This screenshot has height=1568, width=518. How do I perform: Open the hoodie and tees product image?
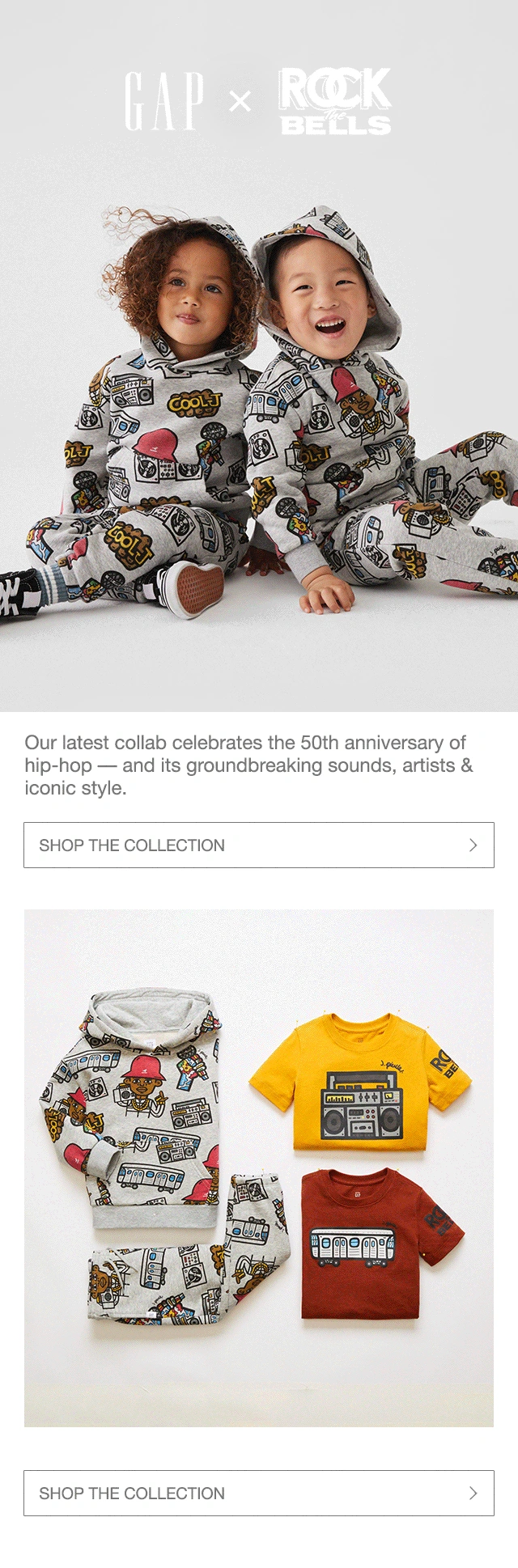click(258, 1167)
